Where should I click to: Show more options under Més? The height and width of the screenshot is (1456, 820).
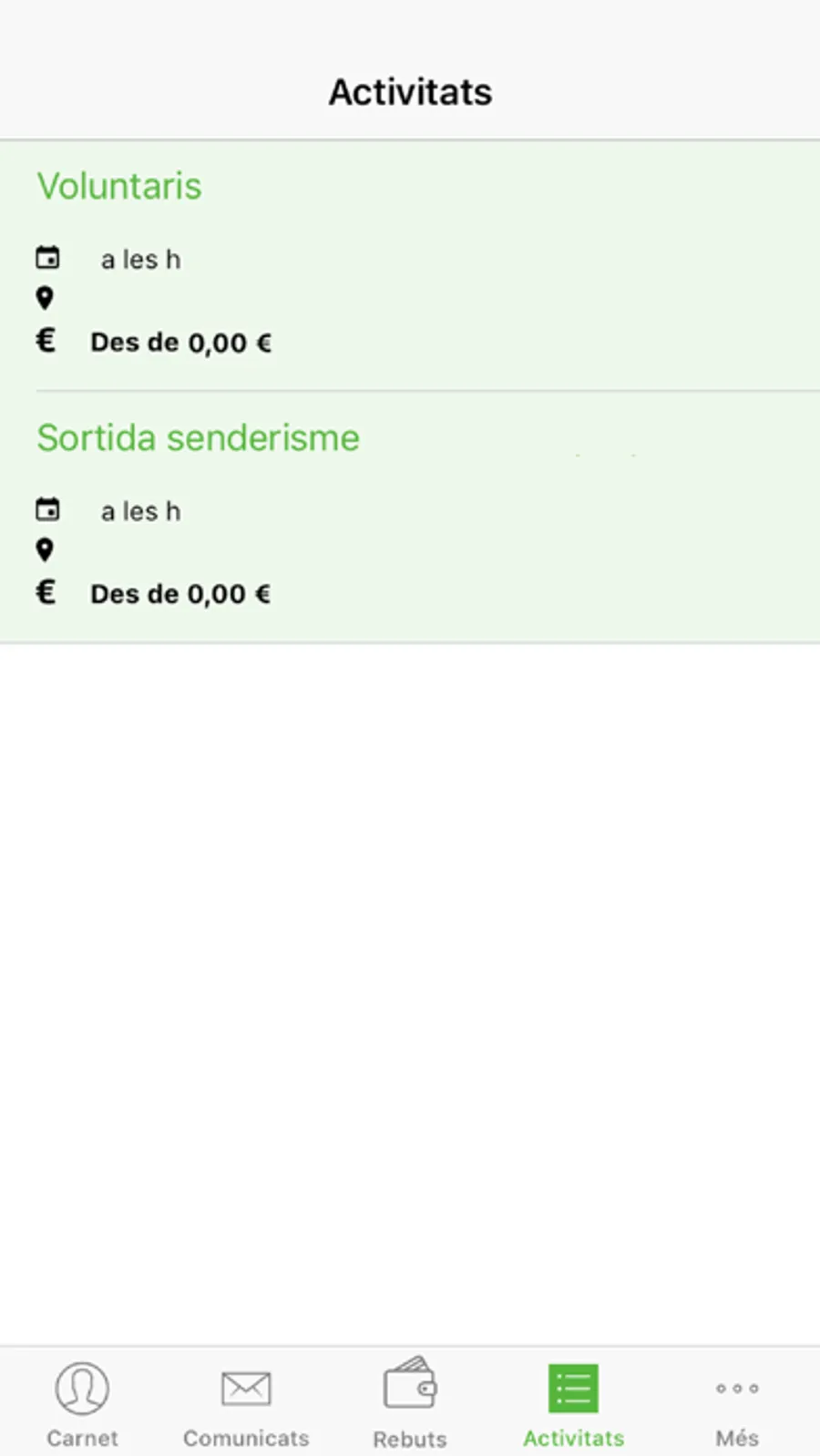point(736,1402)
